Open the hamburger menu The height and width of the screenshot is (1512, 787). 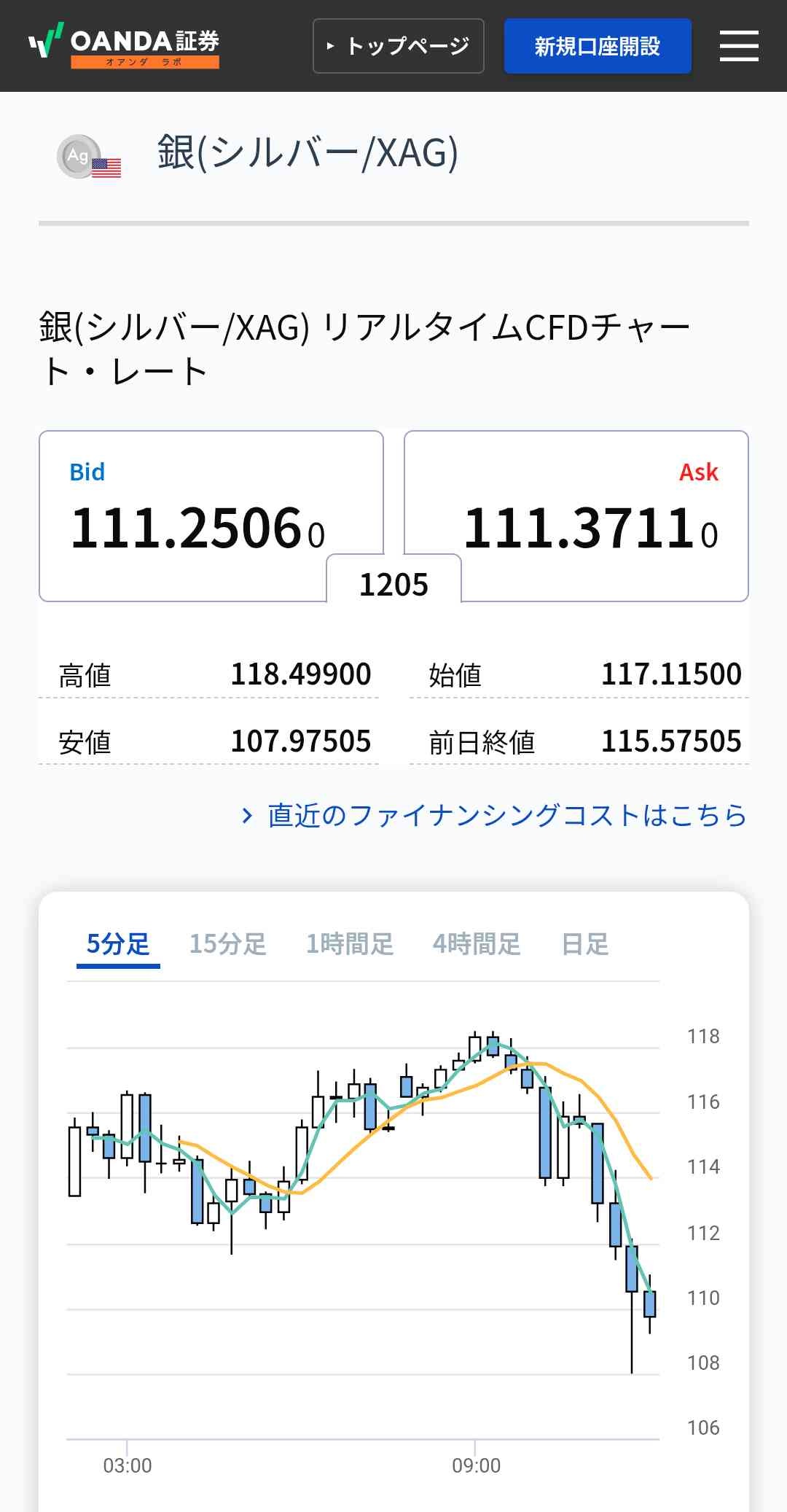click(739, 46)
